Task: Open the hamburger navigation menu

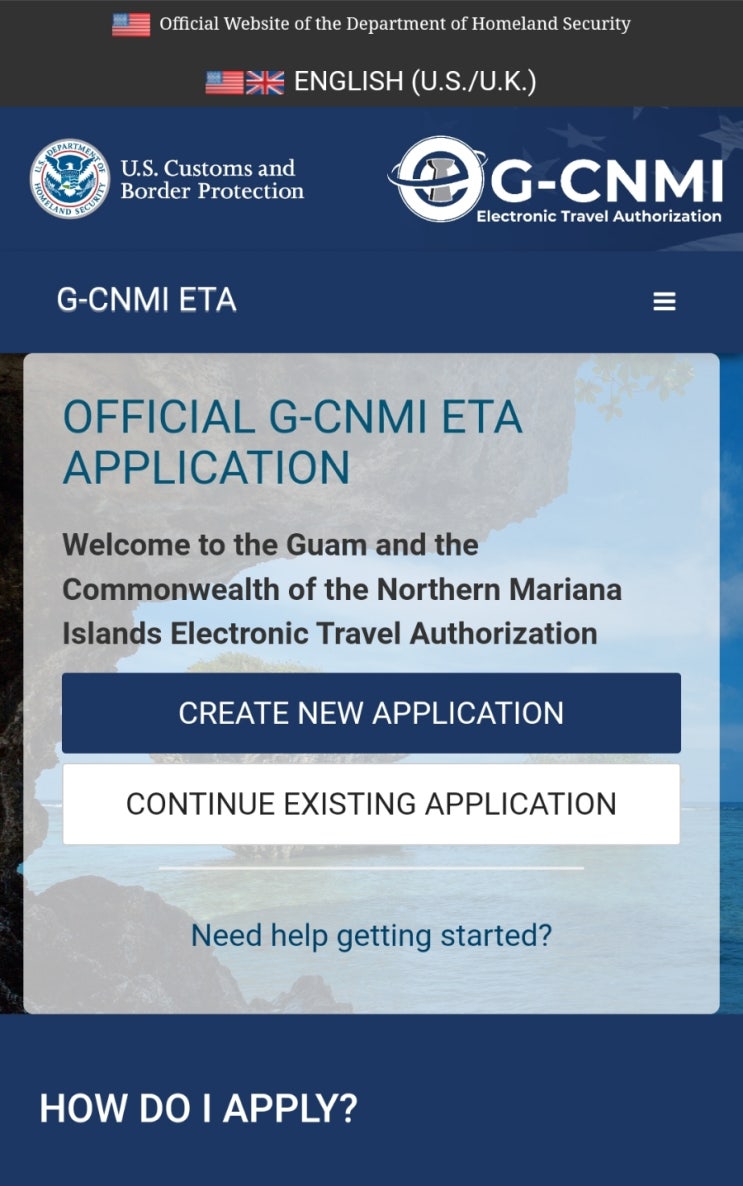Action: [x=664, y=300]
